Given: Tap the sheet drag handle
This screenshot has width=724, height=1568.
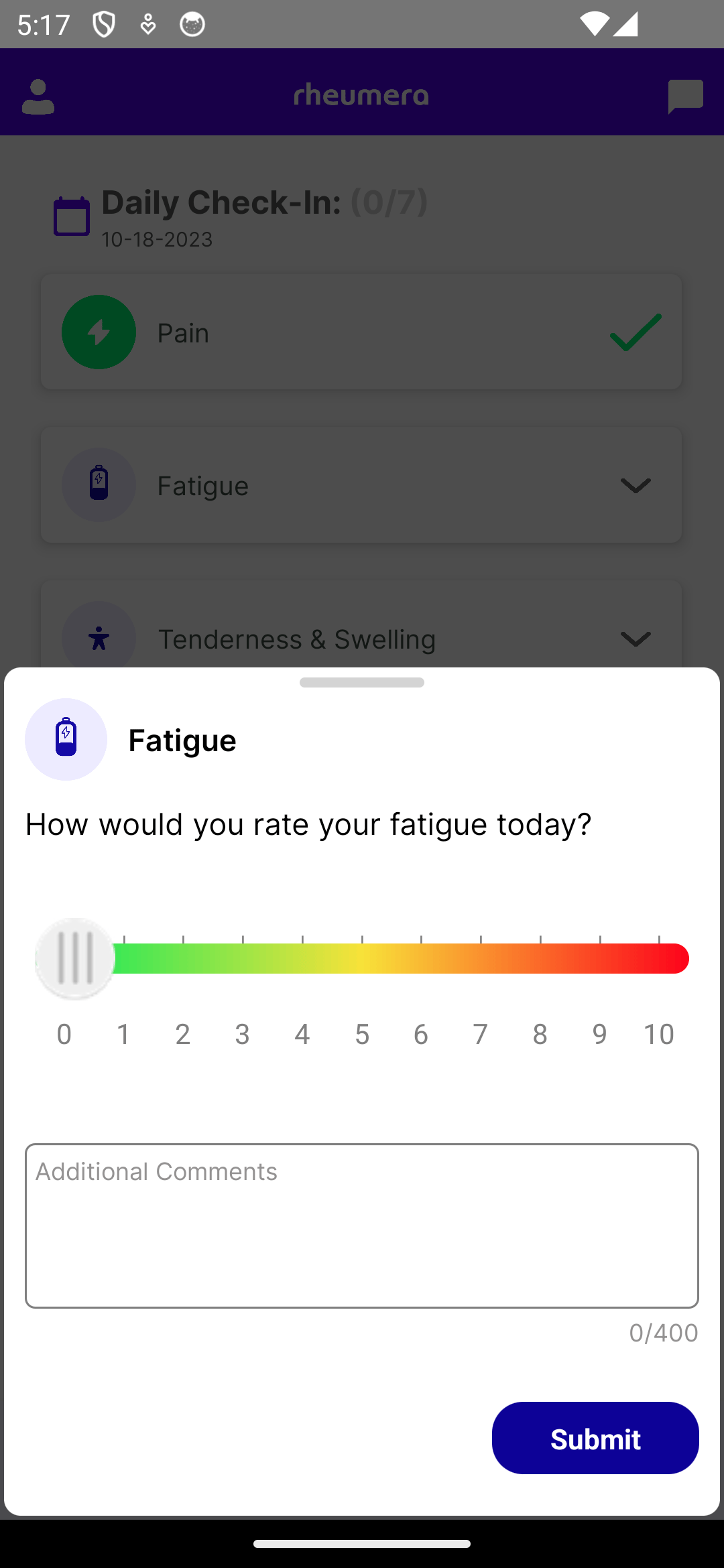Looking at the screenshot, I should point(362,682).
